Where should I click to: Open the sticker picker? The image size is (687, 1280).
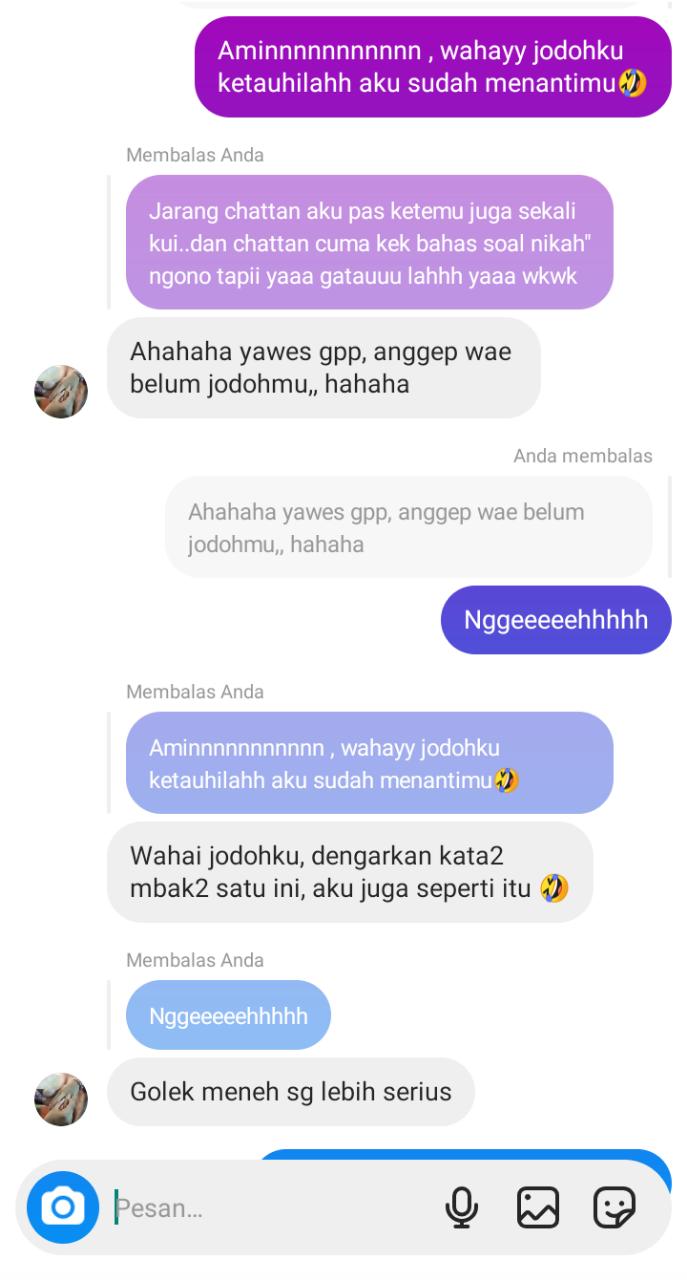tap(613, 1208)
